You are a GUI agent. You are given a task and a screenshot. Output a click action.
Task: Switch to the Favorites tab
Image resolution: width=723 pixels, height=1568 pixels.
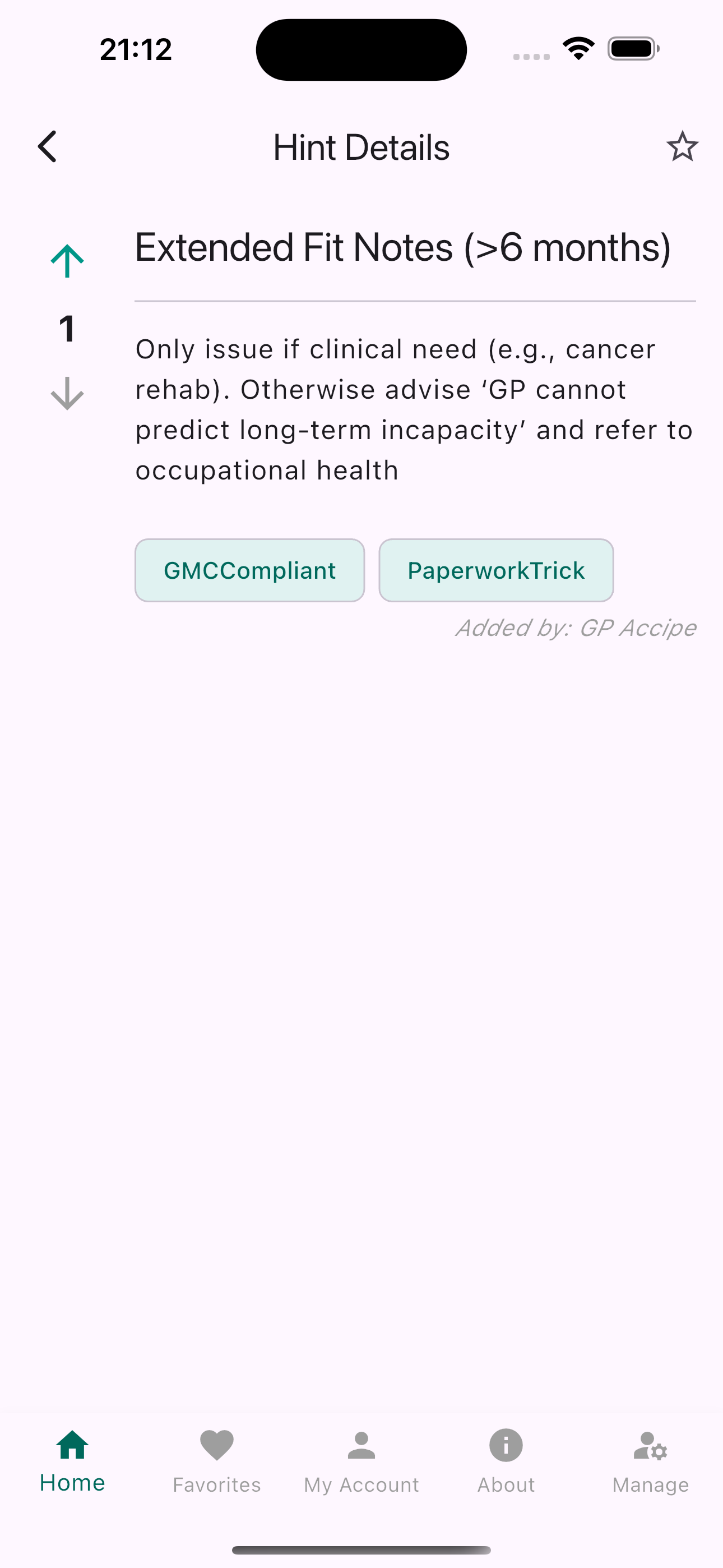point(217,1461)
